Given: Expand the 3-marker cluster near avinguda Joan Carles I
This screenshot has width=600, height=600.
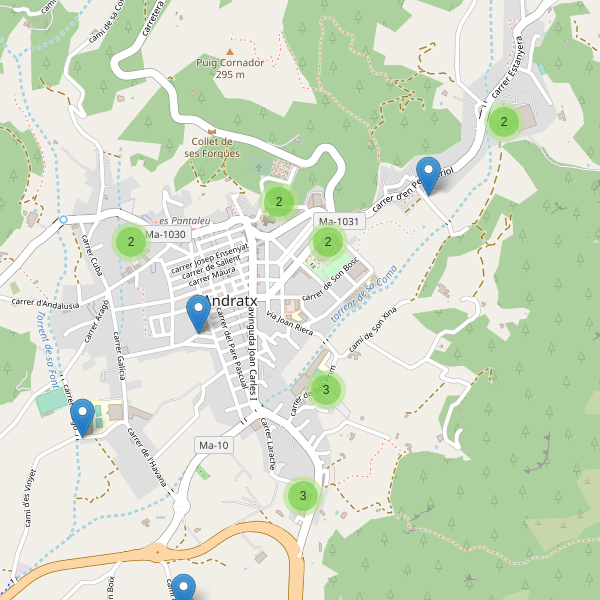Looking at the screenshot, I should (325, 390).
